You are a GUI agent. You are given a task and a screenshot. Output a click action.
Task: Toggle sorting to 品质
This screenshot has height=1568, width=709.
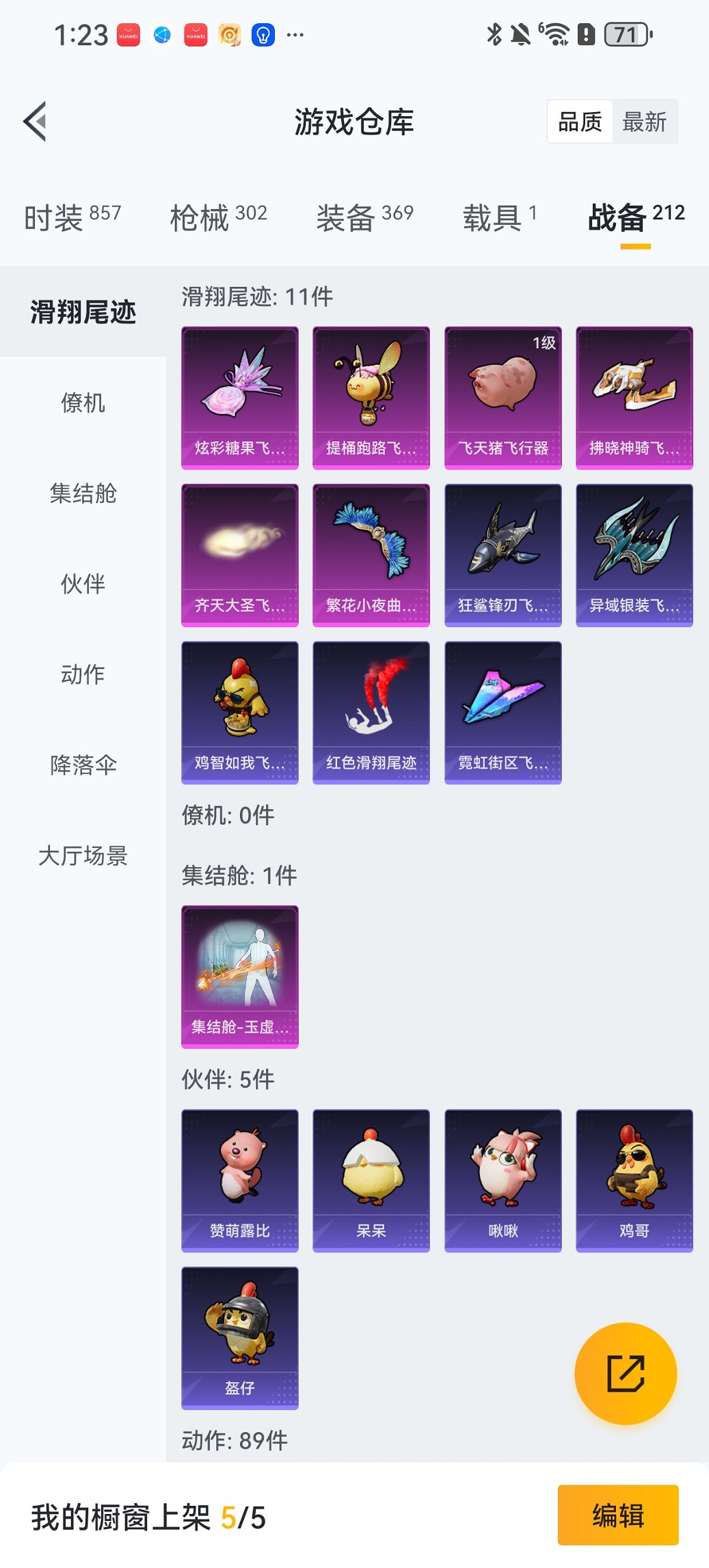click(582, 120)
